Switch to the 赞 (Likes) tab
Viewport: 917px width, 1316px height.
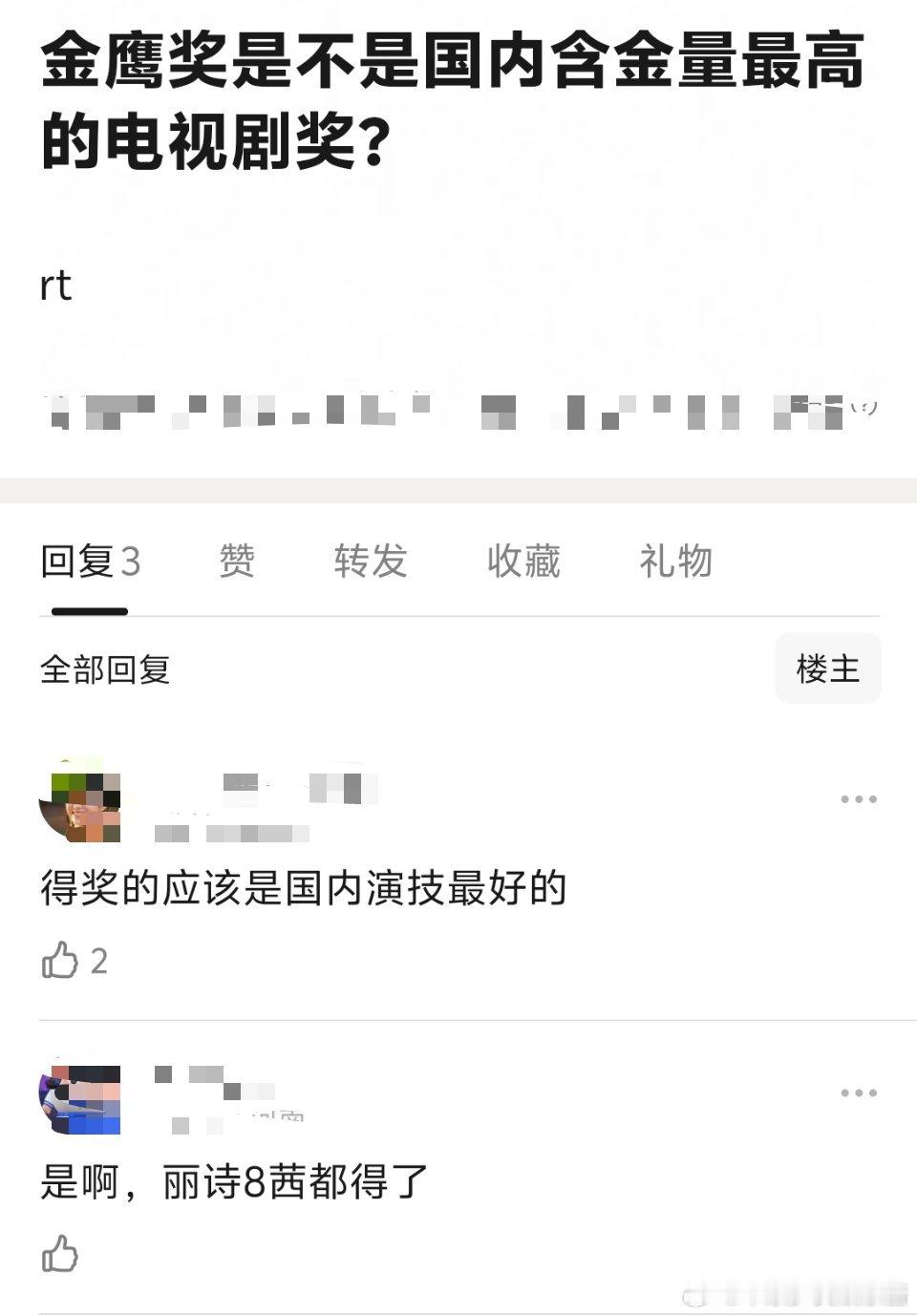pos(237,563)
